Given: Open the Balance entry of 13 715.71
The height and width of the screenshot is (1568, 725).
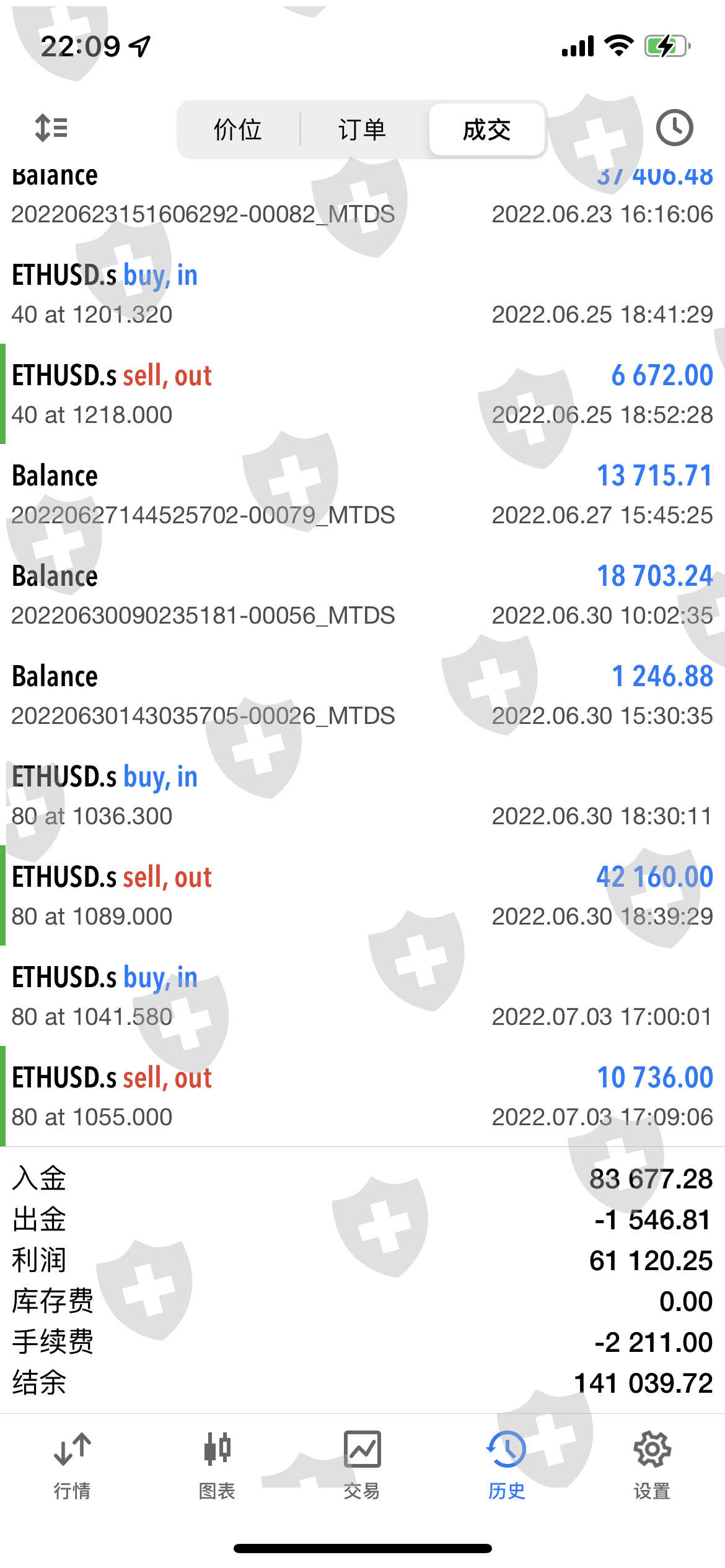Looking at the screenshot, I should click(362, 495).
